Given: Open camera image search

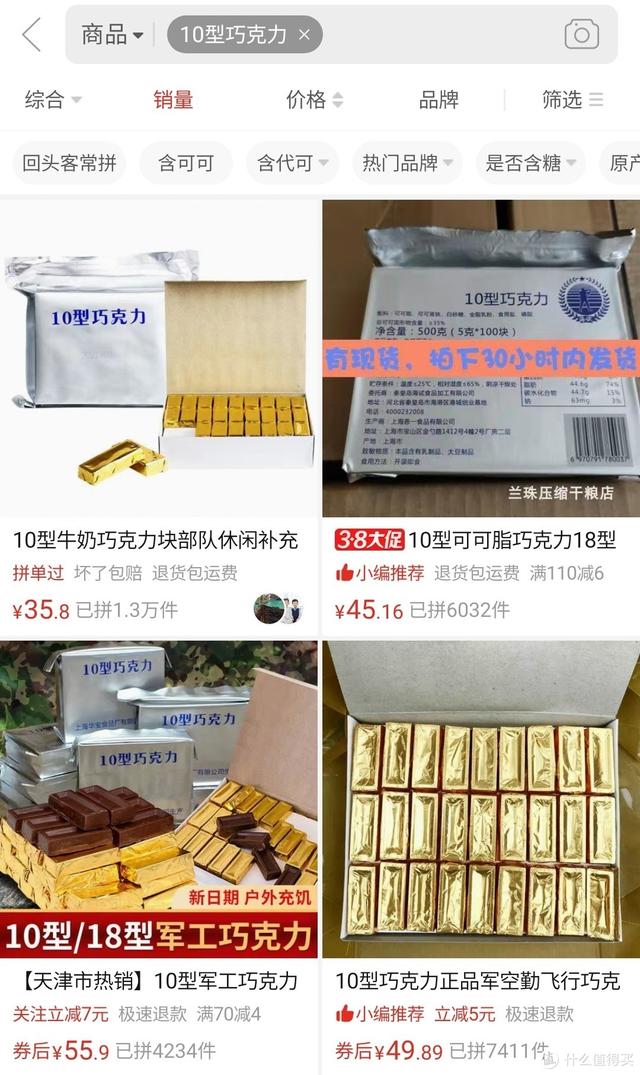Looking at the screenshot, I should 581,35.
